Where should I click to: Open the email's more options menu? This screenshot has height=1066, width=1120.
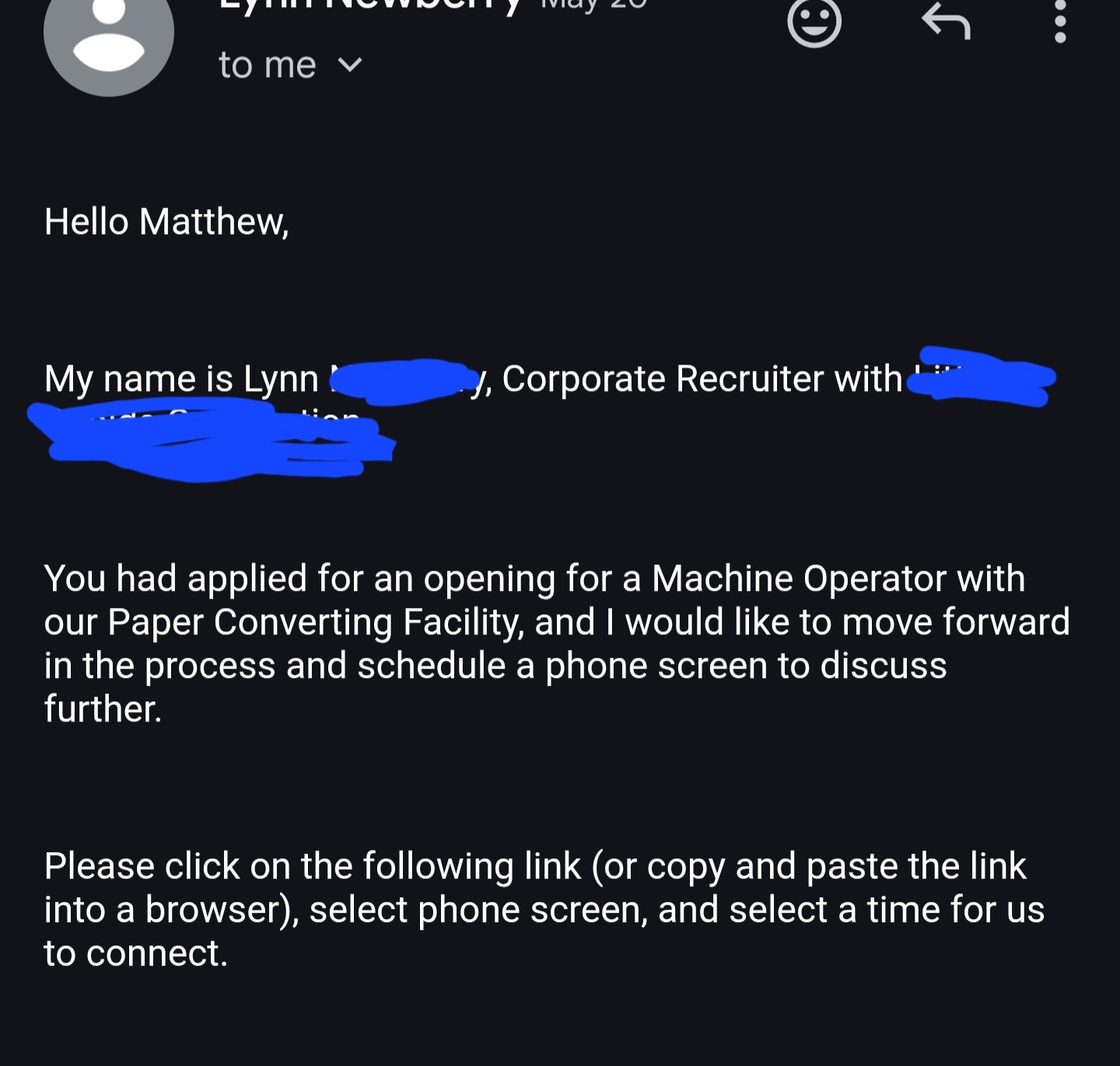[x=1059, y=22]
